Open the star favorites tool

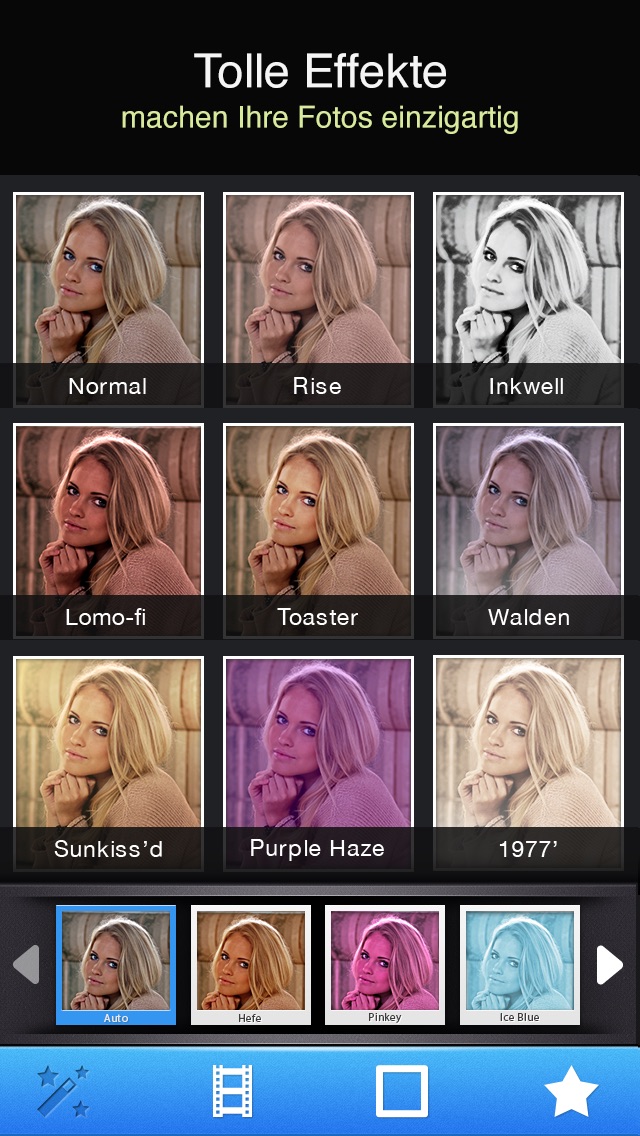tap(571, 1091)
